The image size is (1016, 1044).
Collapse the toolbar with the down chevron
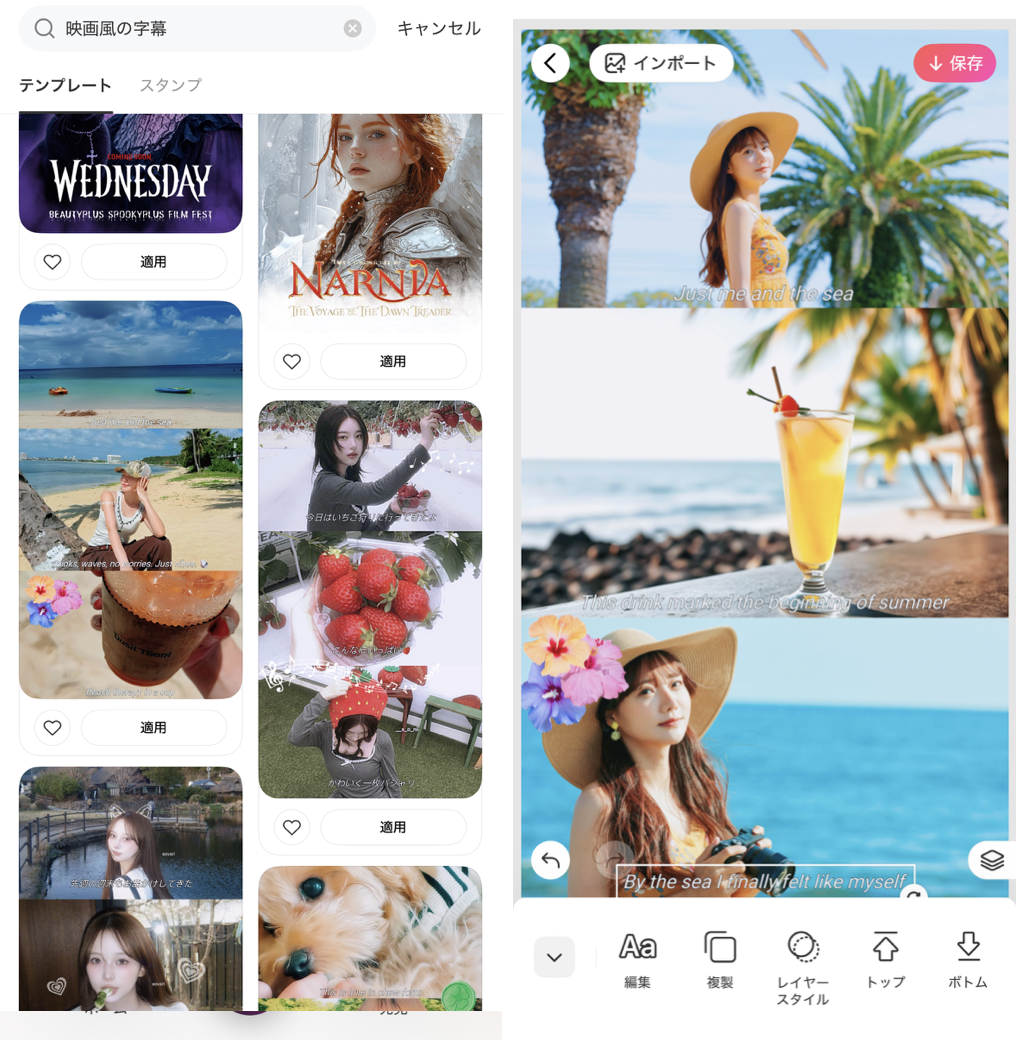coord(554,957)
